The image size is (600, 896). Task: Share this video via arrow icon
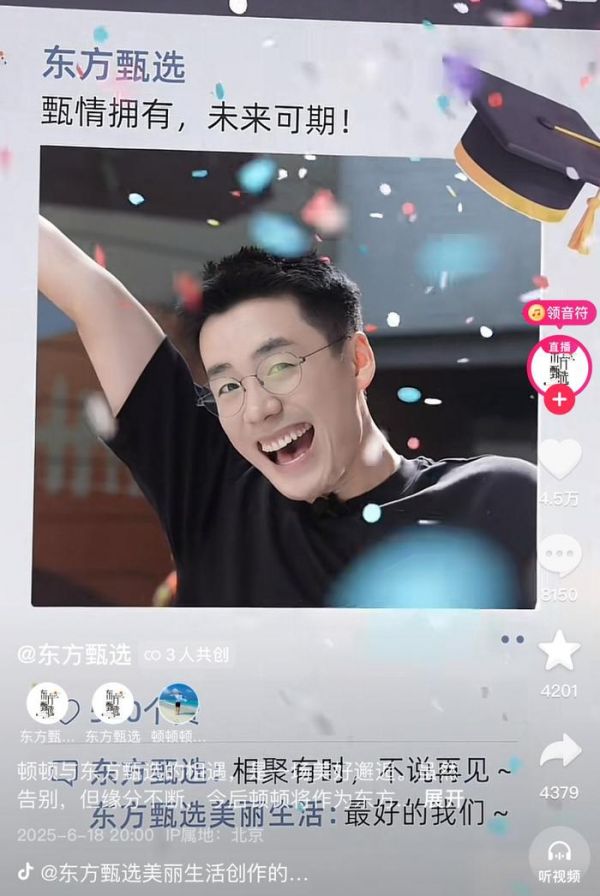click(559, 752)
